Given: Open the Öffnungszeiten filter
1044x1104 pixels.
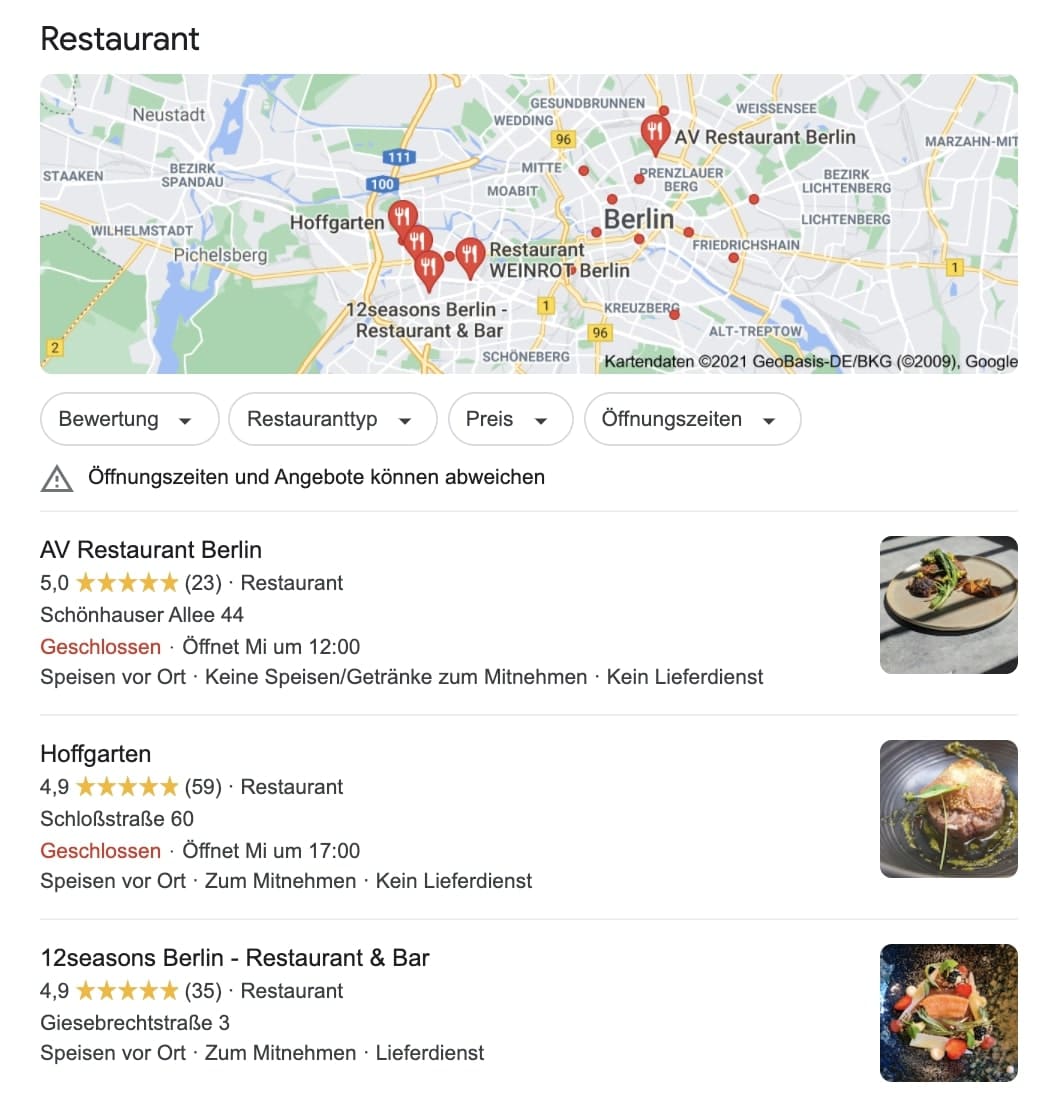Looking at the screenshot, I should tap(692, 419).
